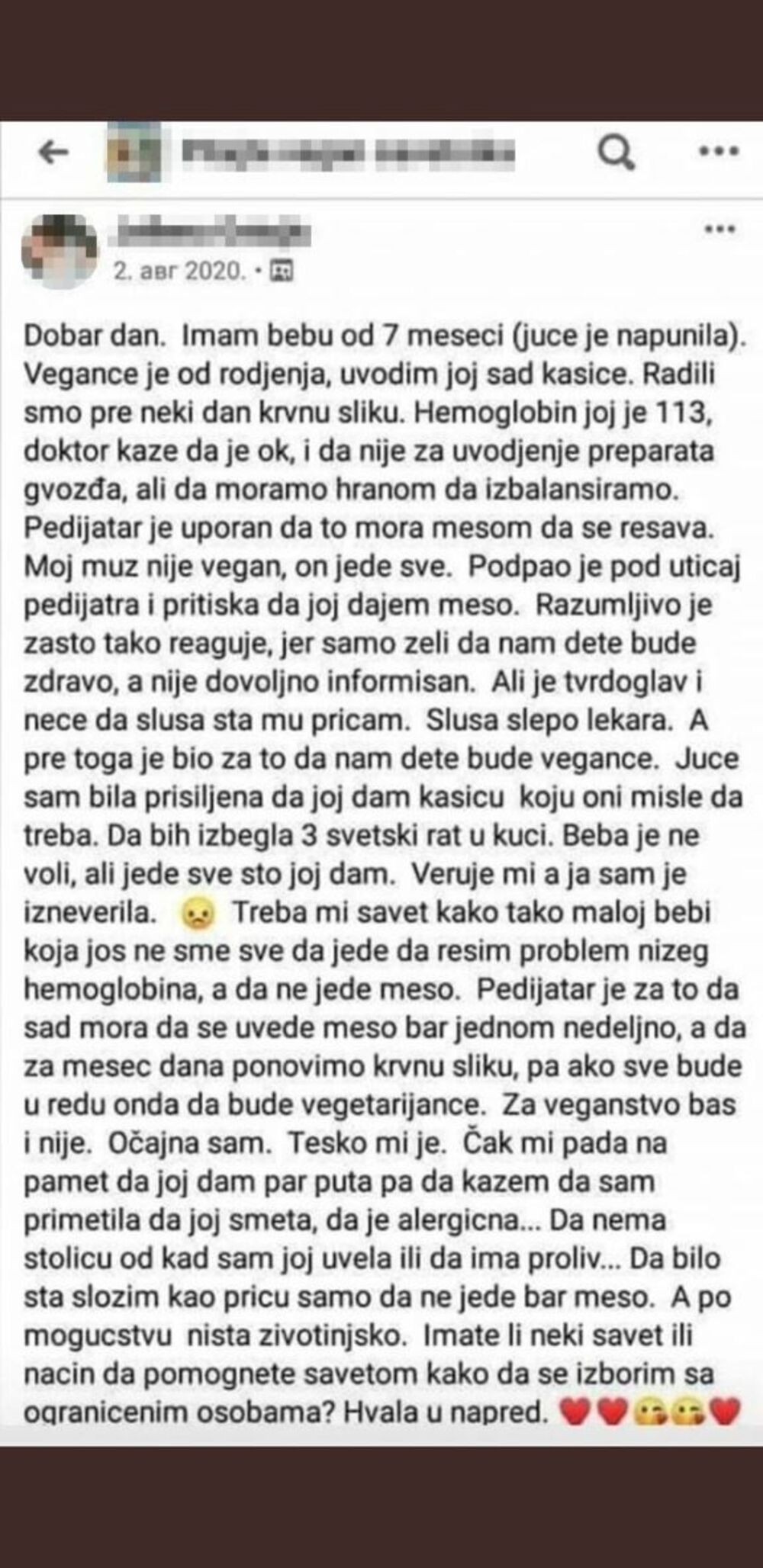Click the header bar above the post
Image resolution: width=763 pixels, height=1568 pixels.
381,151
